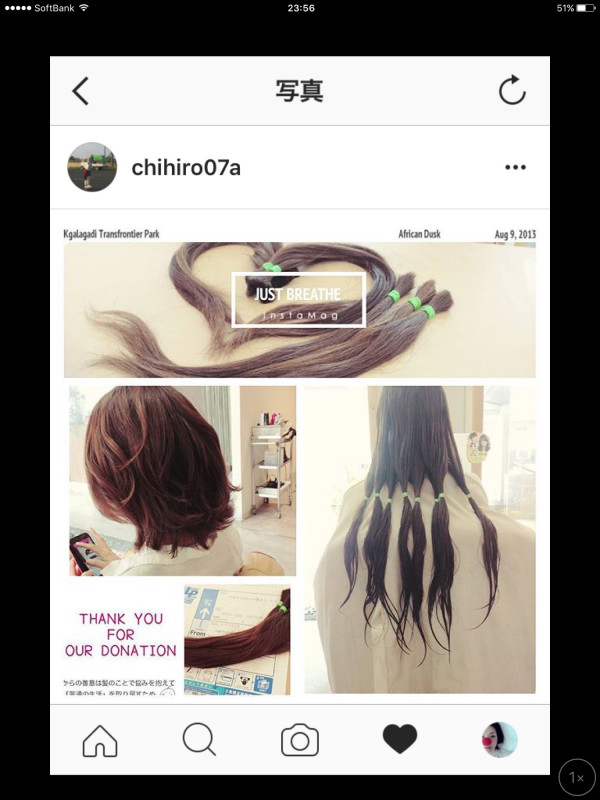600x800 pixels.
Task: Open your own profile tab
Action: click(499, 740)
